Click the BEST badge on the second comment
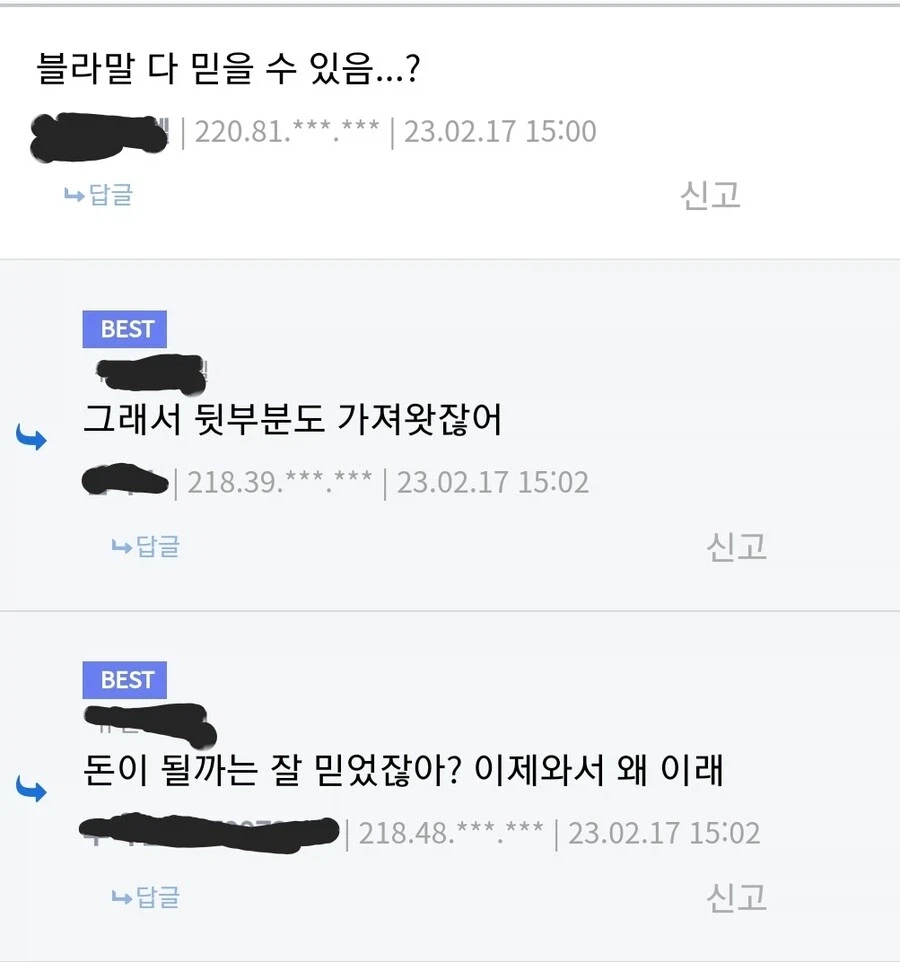Screen dimensions: 900x962 point(124,681)
